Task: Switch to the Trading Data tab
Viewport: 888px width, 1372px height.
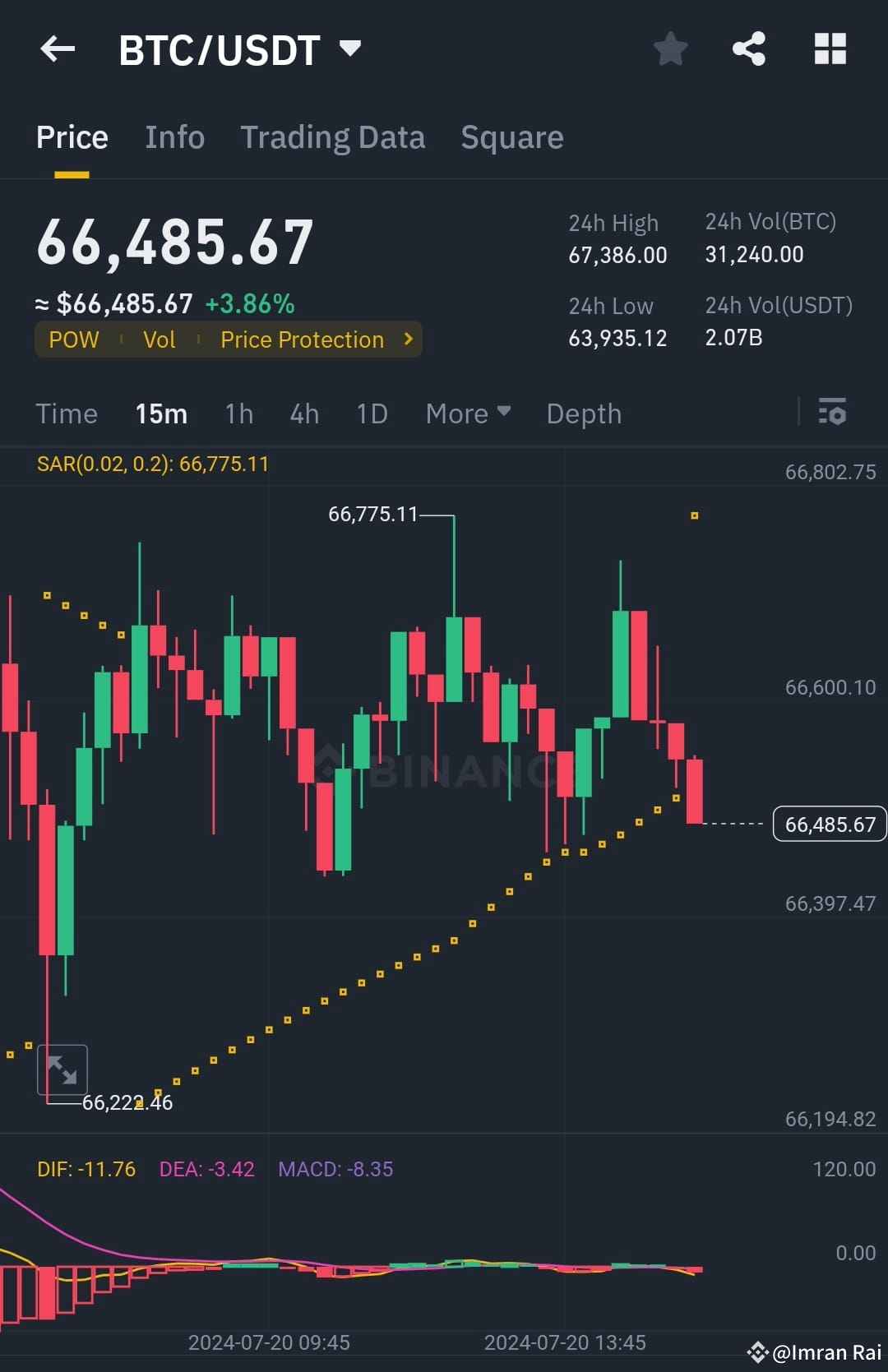Action: pos(332,136)
